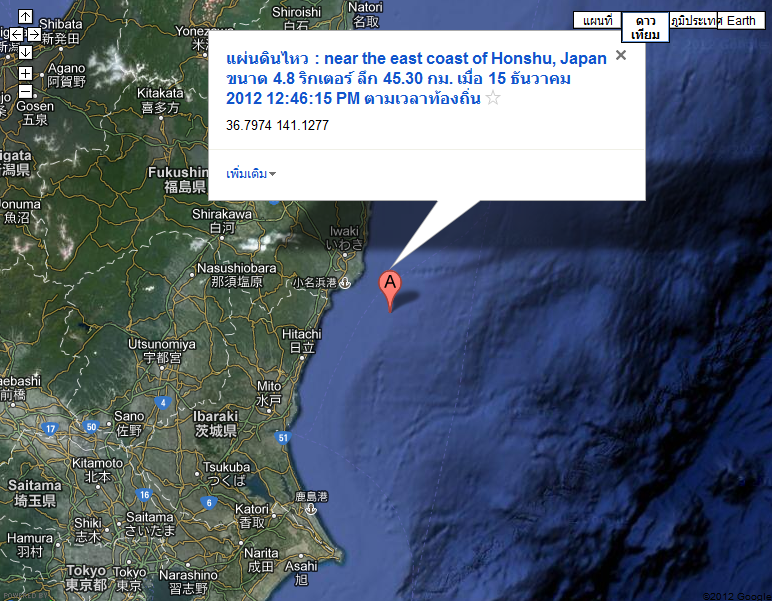Switch to the ภูมิประเทศ terrain view
The height and width of the screenshot is (601, 772).
[695, 20]
